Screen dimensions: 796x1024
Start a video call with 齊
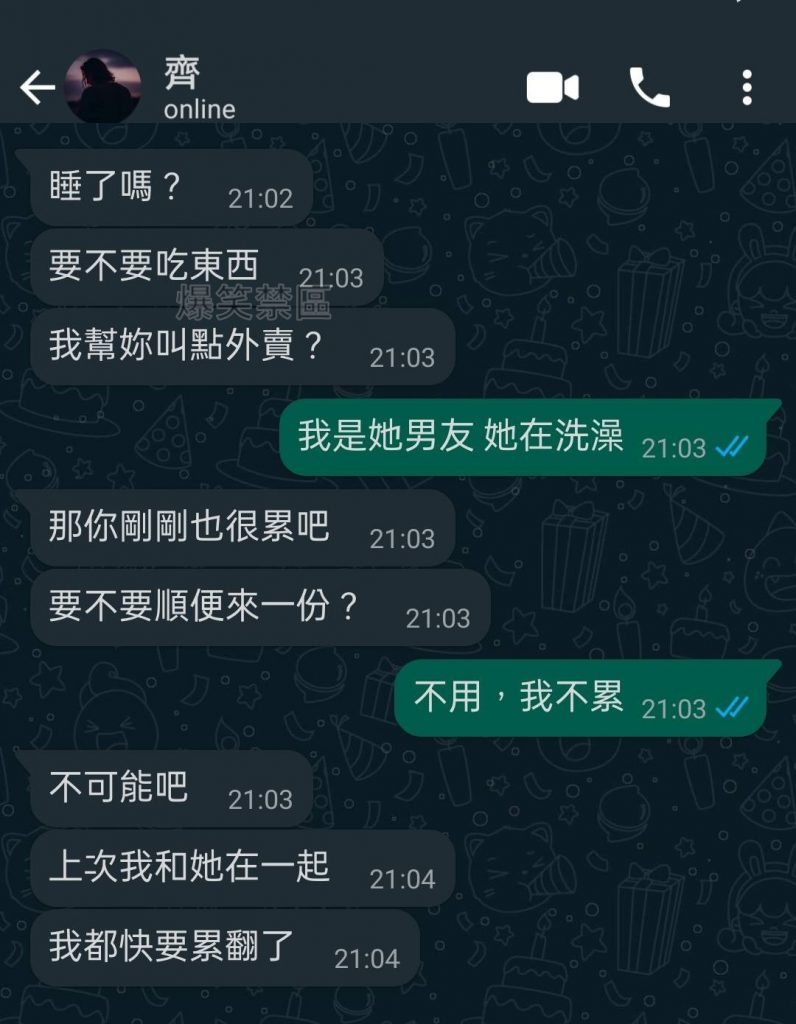(x=552, y=88)
